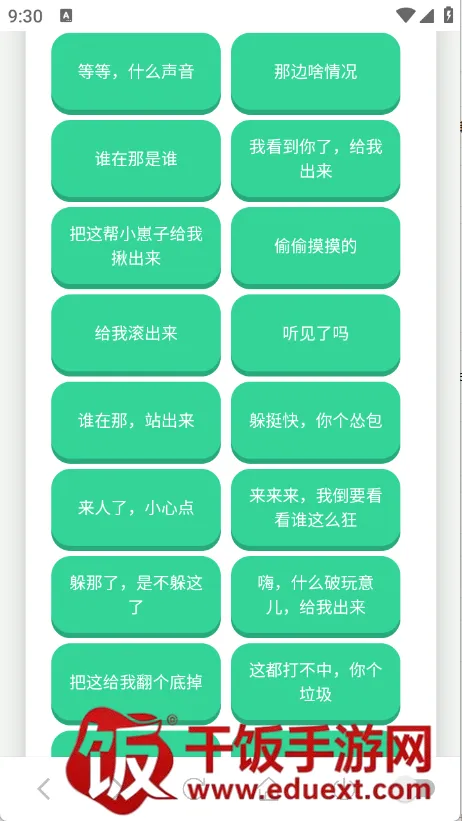Choose 这都打不中，你个垃圾
The image size is (462, 821).
(x=315, y=682)
